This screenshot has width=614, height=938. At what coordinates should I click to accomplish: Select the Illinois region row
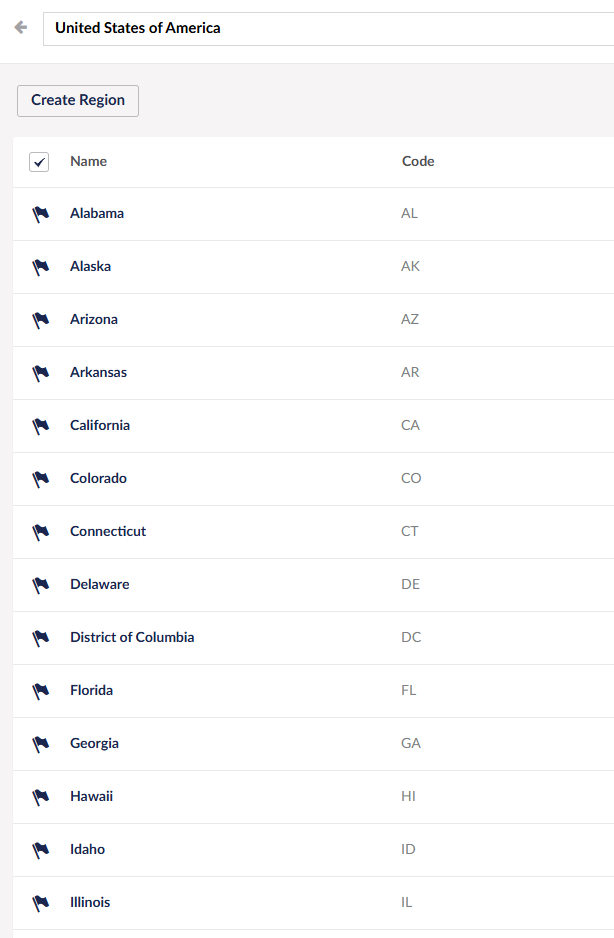point(90,902)
